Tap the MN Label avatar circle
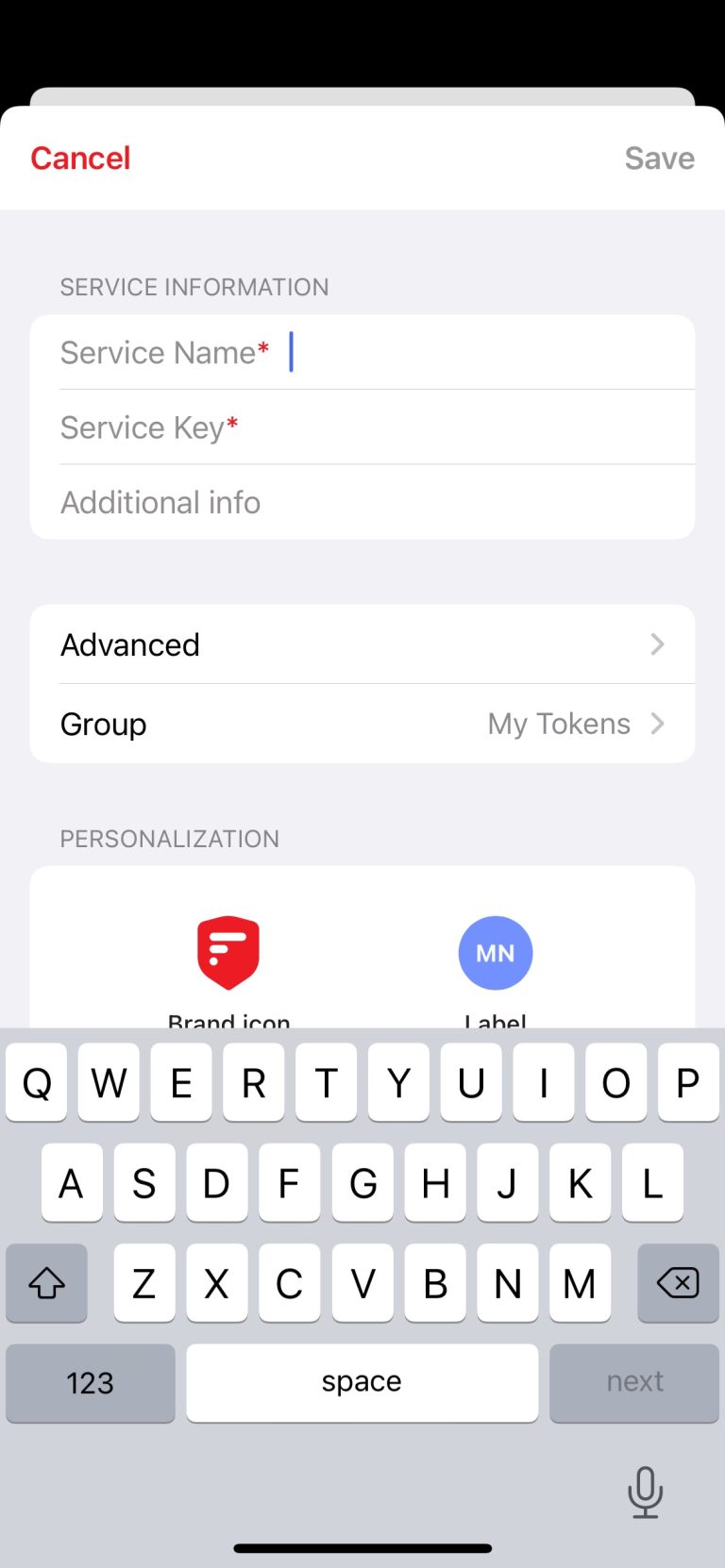 pos(495,953)
